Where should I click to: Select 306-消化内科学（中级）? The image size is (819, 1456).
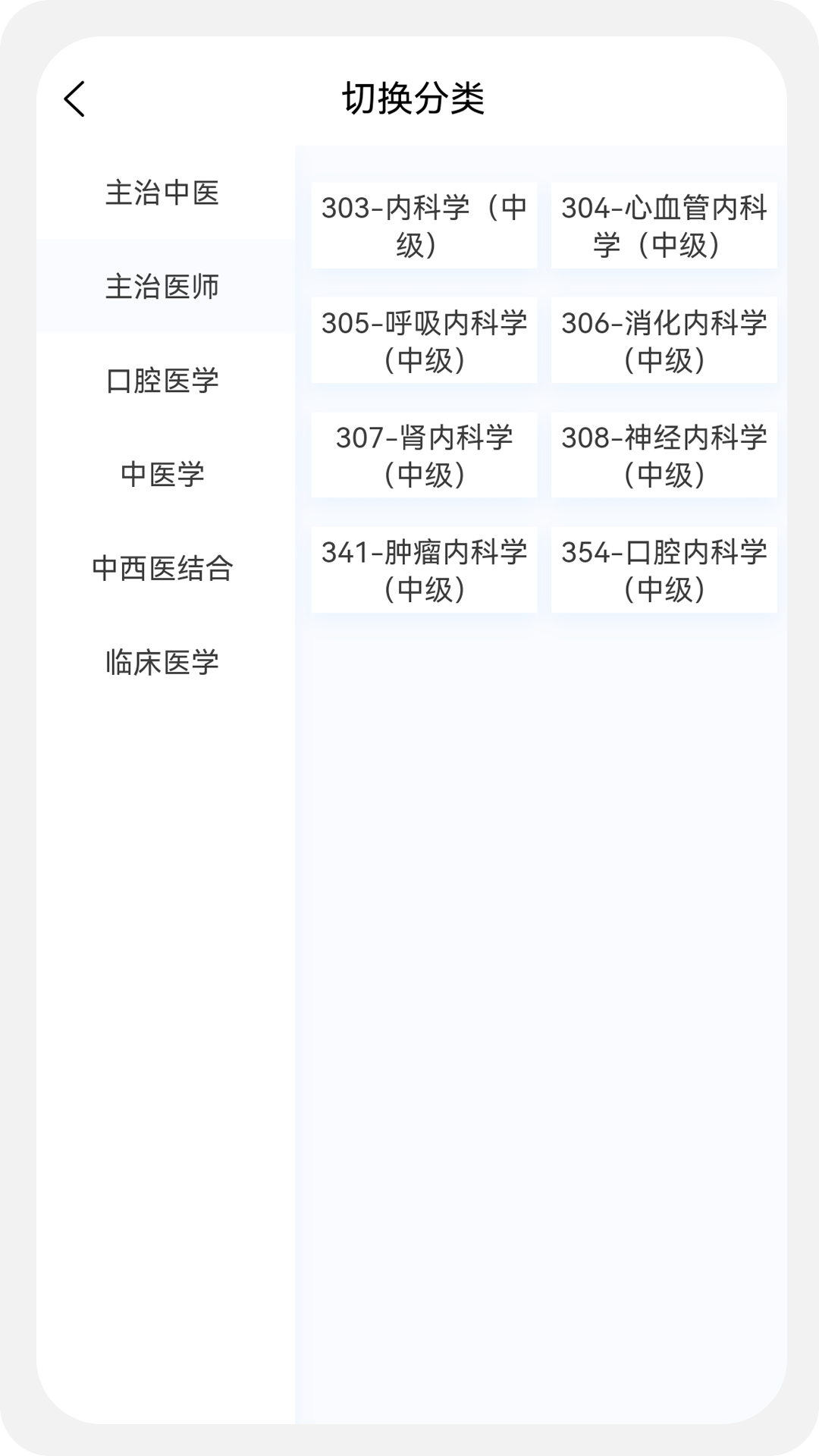point(664,340)
